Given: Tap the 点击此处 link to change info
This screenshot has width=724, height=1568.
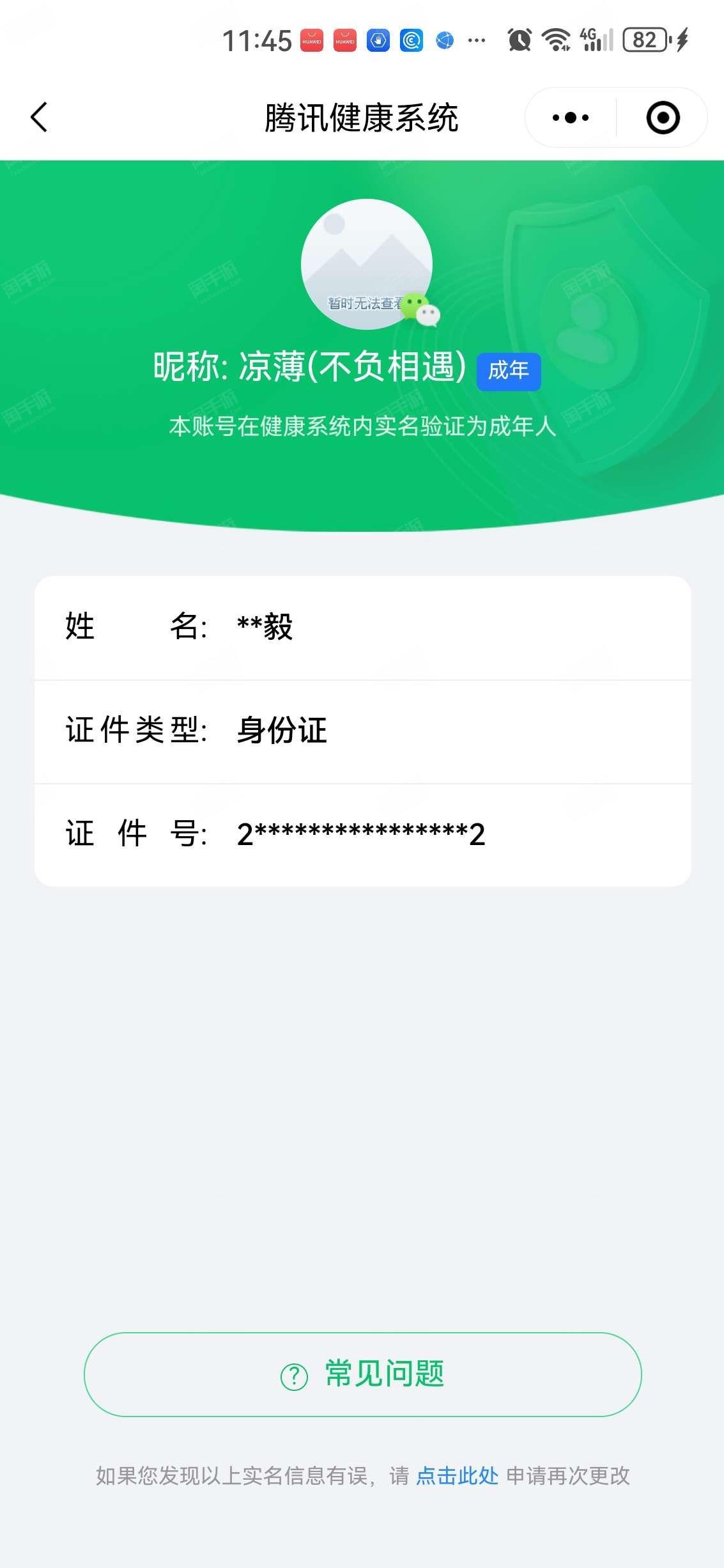Looking at the screenshot, I should (x=457, y=1476).
